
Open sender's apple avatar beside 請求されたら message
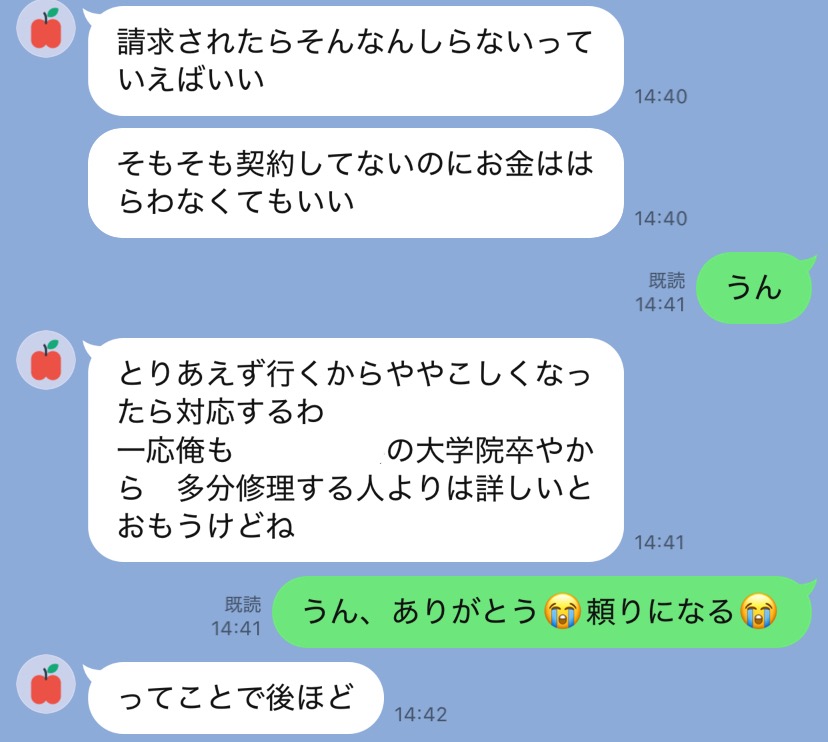pyautogui.click(x=46, y=29)
